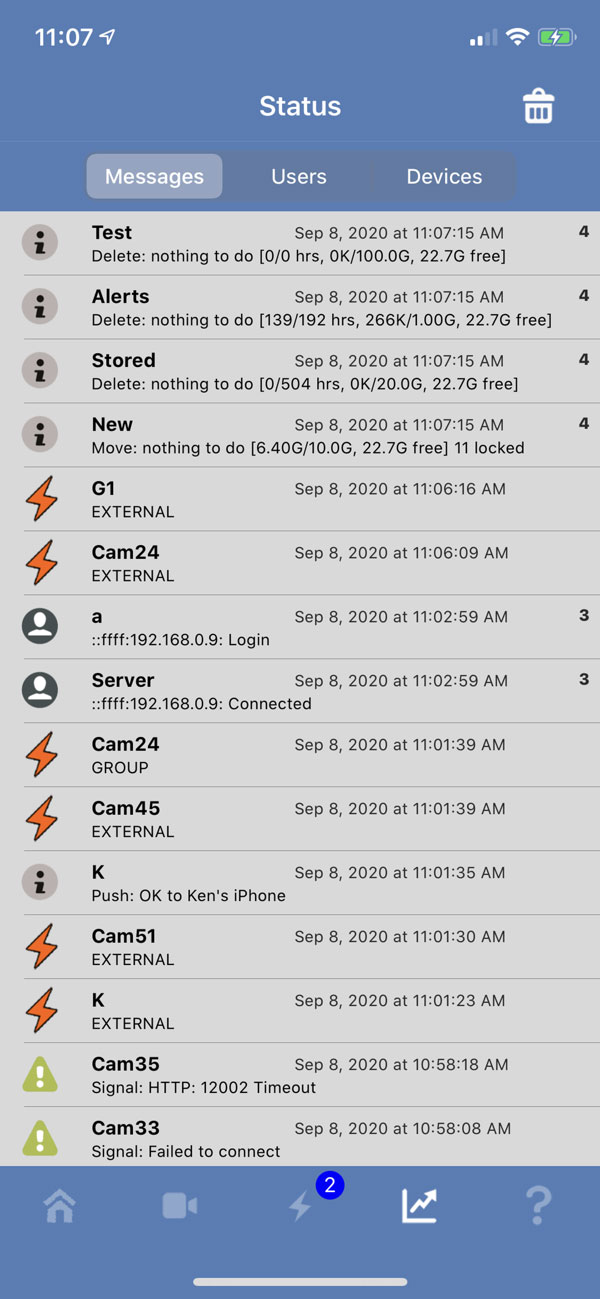
Task: Open the Push OK to Ken's iPhone message
Action: 300,883
